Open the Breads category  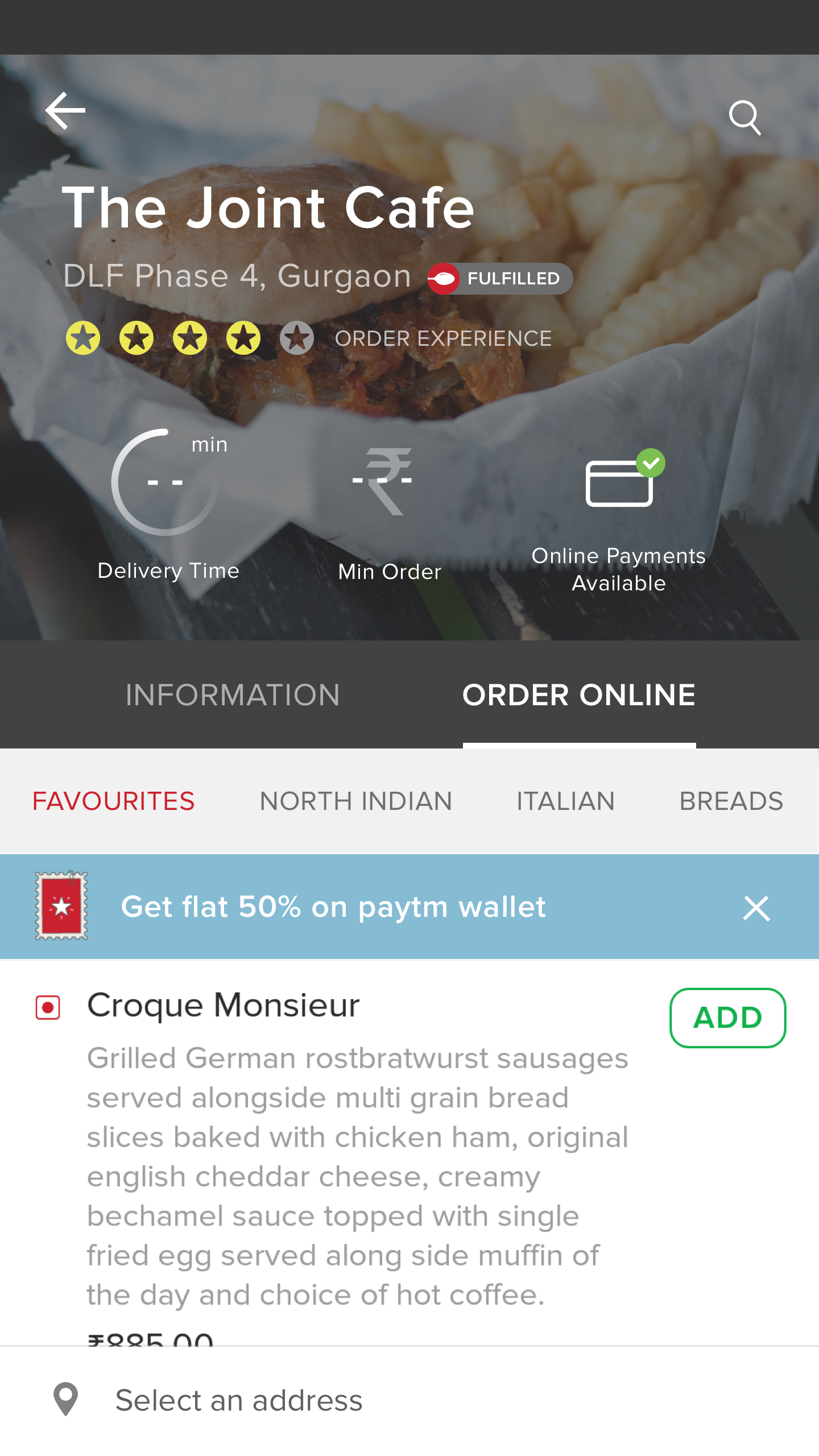point(731,801)
